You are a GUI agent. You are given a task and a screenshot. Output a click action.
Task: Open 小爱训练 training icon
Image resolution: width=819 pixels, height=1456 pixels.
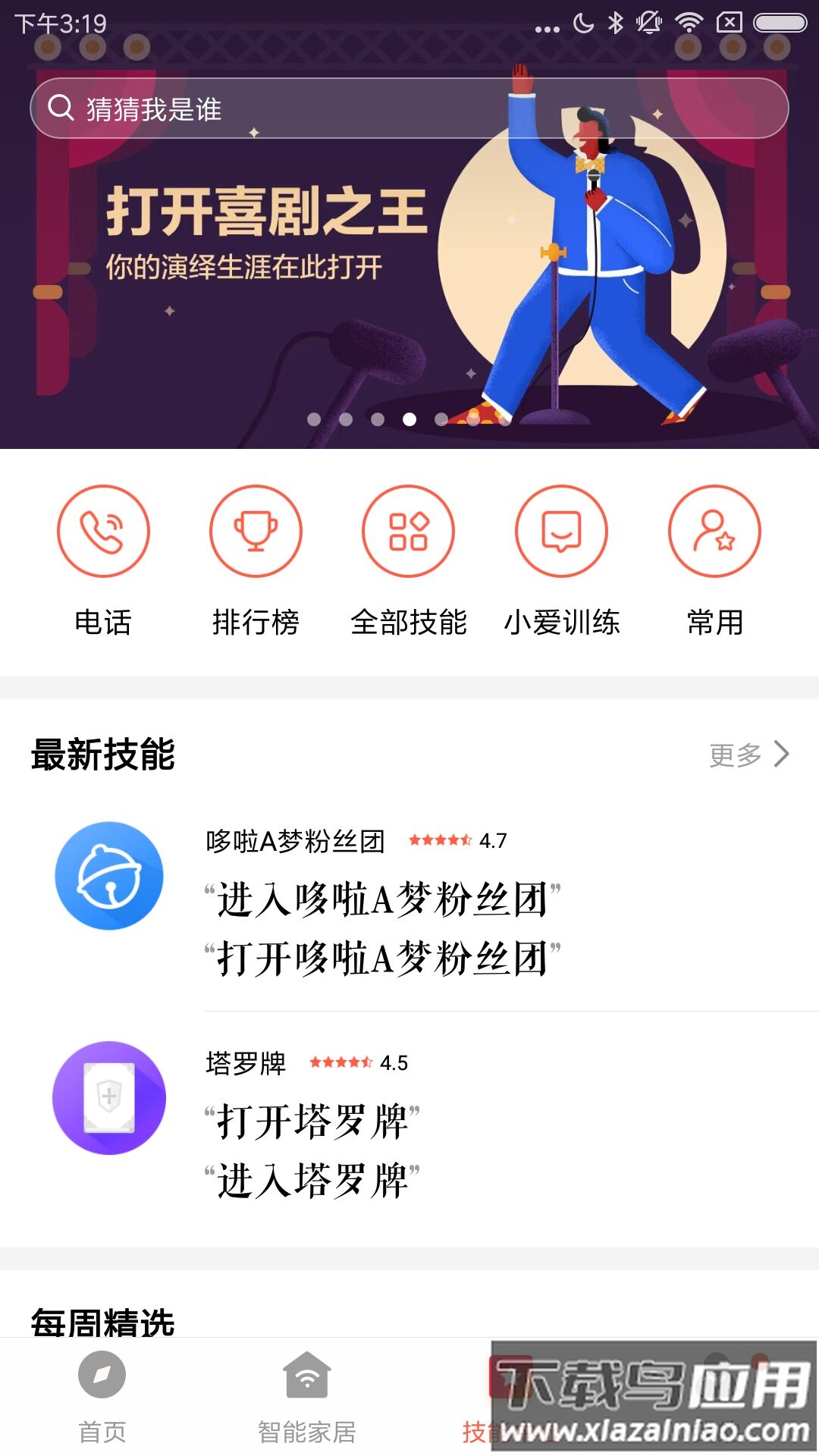click(x=561, y=532)
